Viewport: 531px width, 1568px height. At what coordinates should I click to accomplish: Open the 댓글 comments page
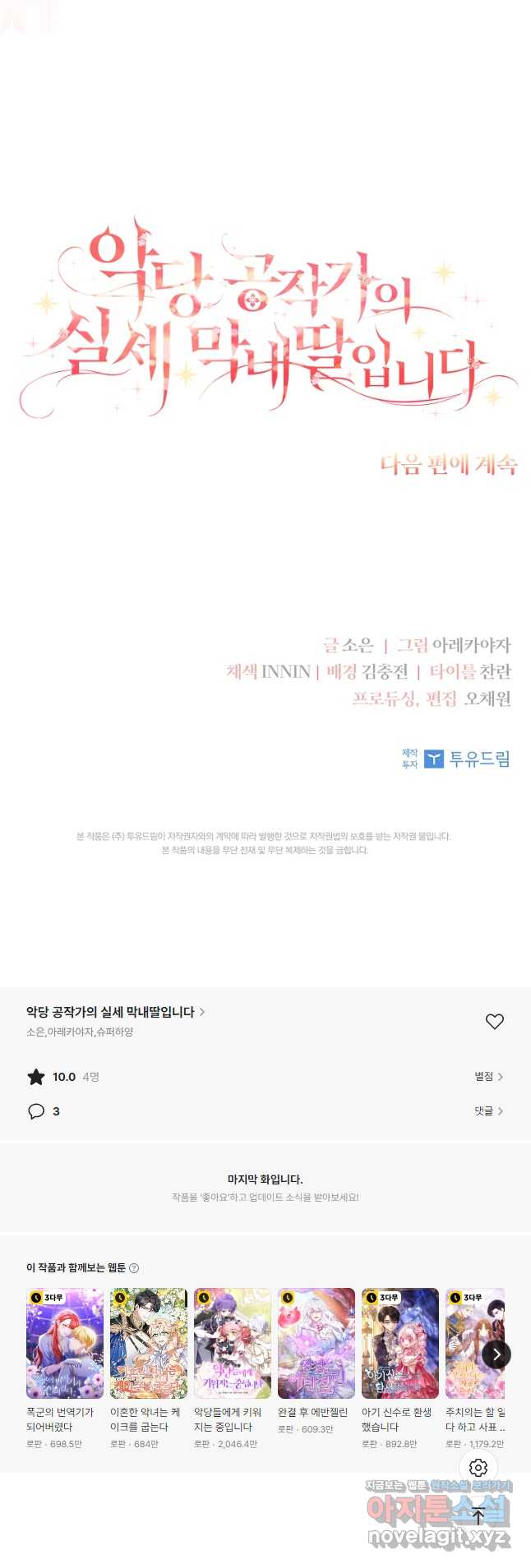[x=488, y=1110]
